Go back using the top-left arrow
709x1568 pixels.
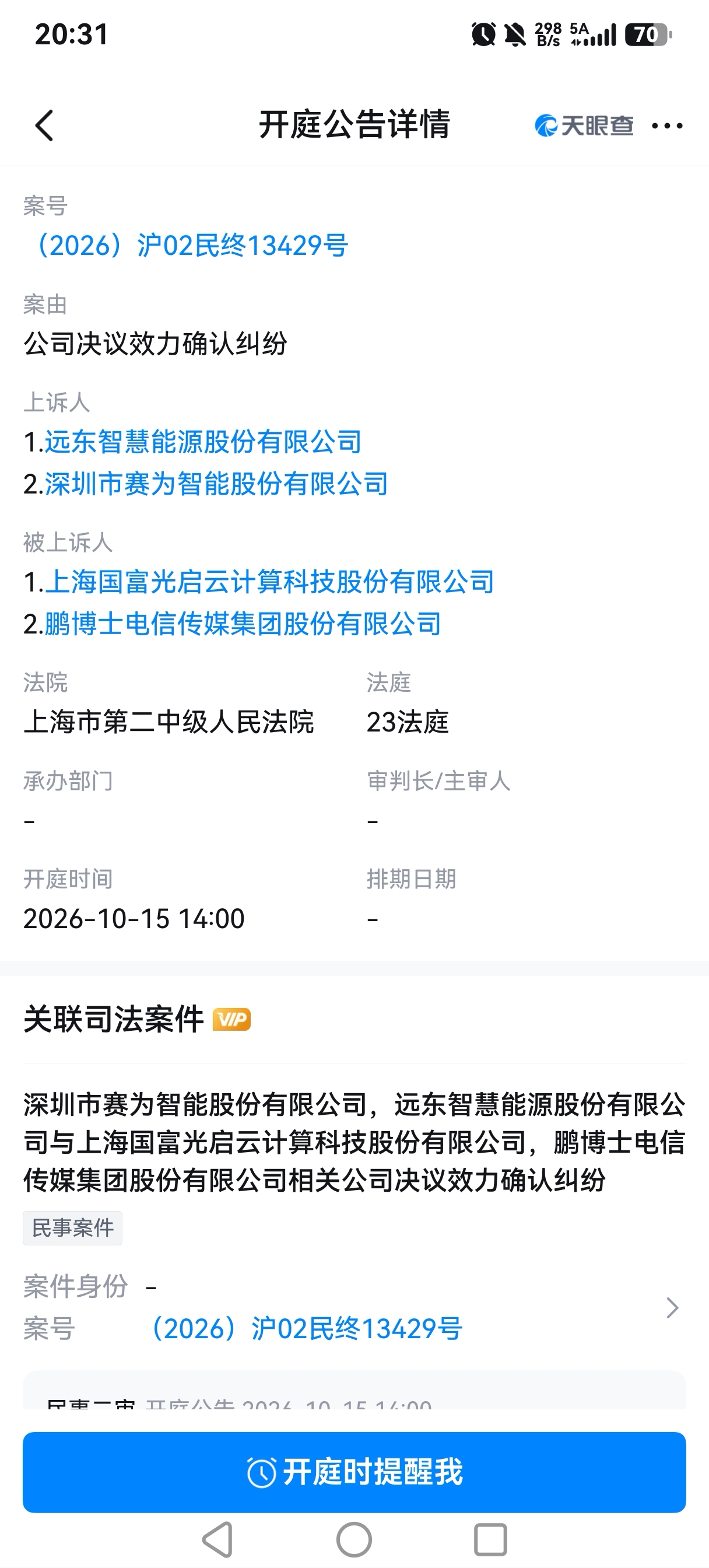pyautogui.click(x=44, y=125)
